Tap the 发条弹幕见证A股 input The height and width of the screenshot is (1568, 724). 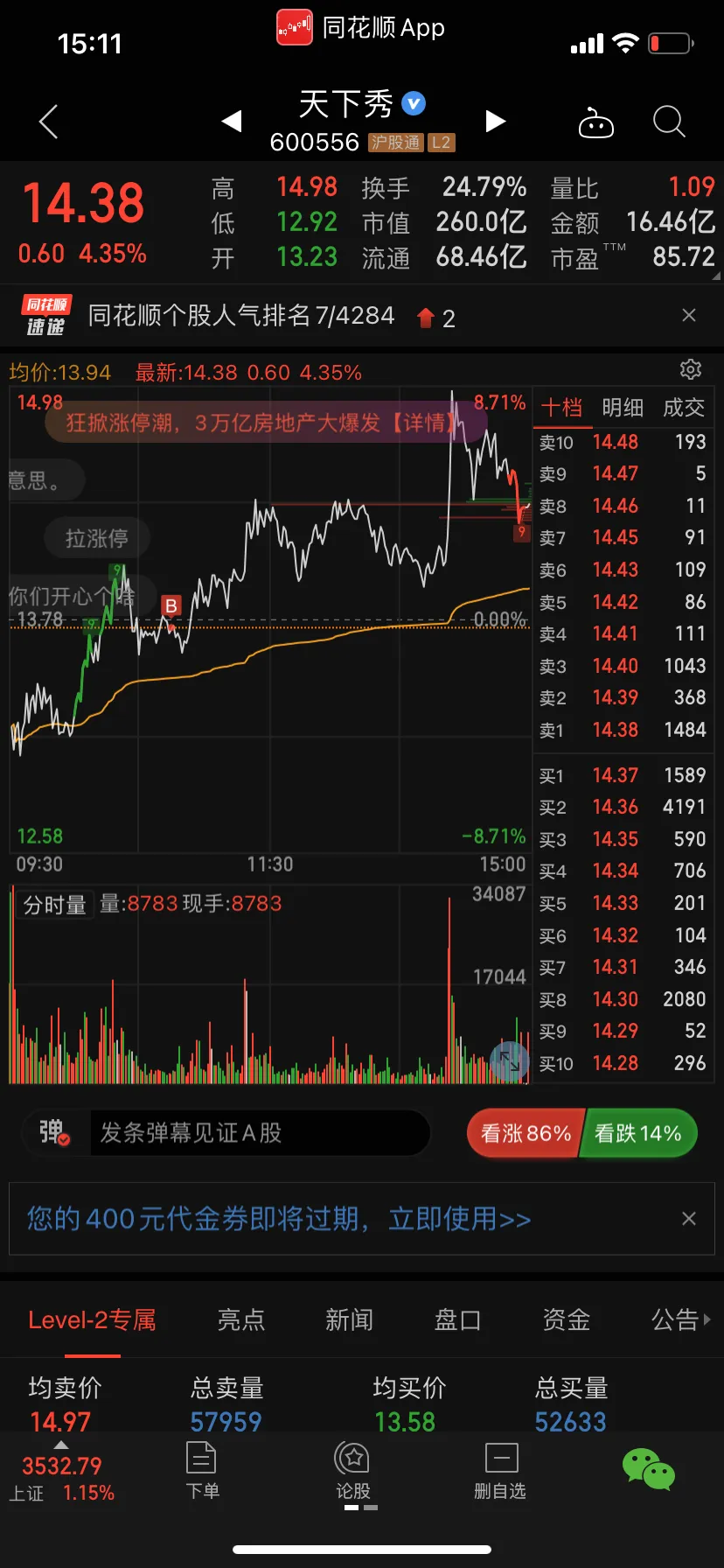pos(260,1133)
